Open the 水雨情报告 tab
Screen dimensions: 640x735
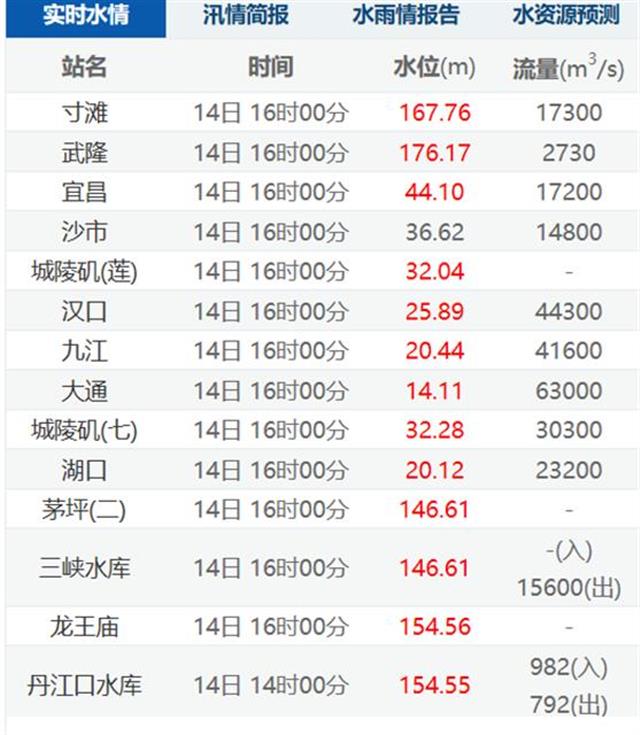pyautogui.click(x=407, y=17)
